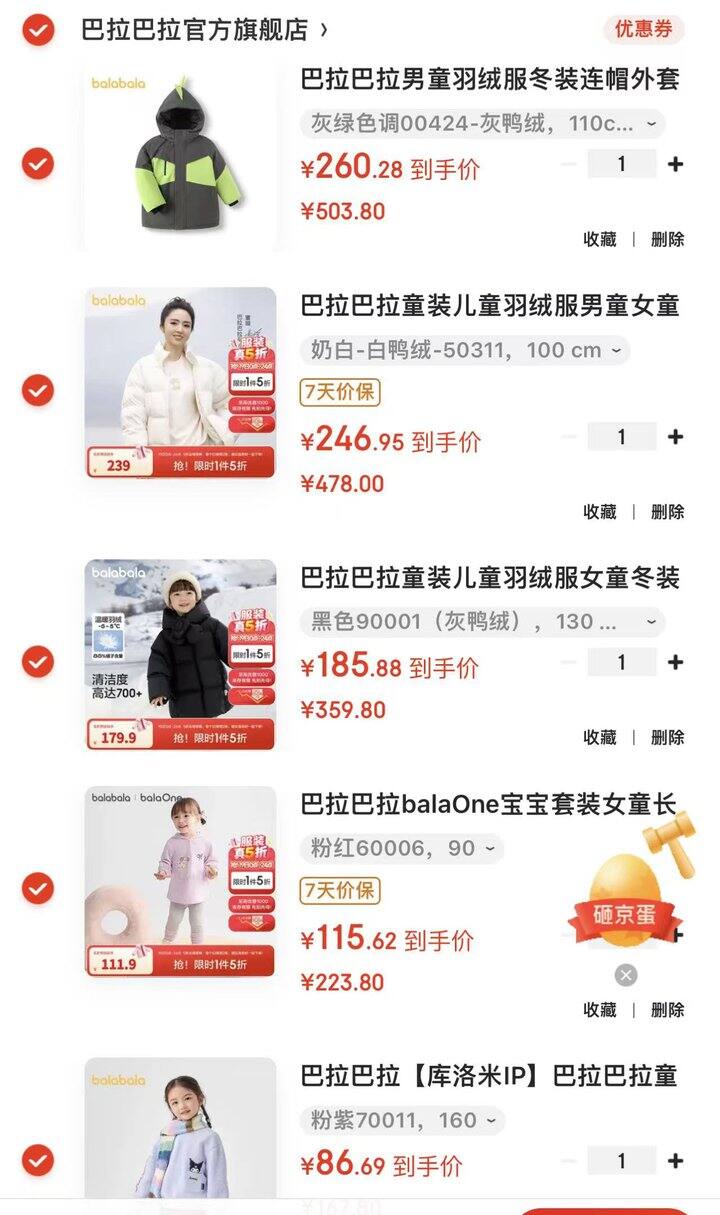Screen dimensions: 720x1215
Task: Uncheck the 库洛米IP item checkbox
Action: pos(38,1161)
